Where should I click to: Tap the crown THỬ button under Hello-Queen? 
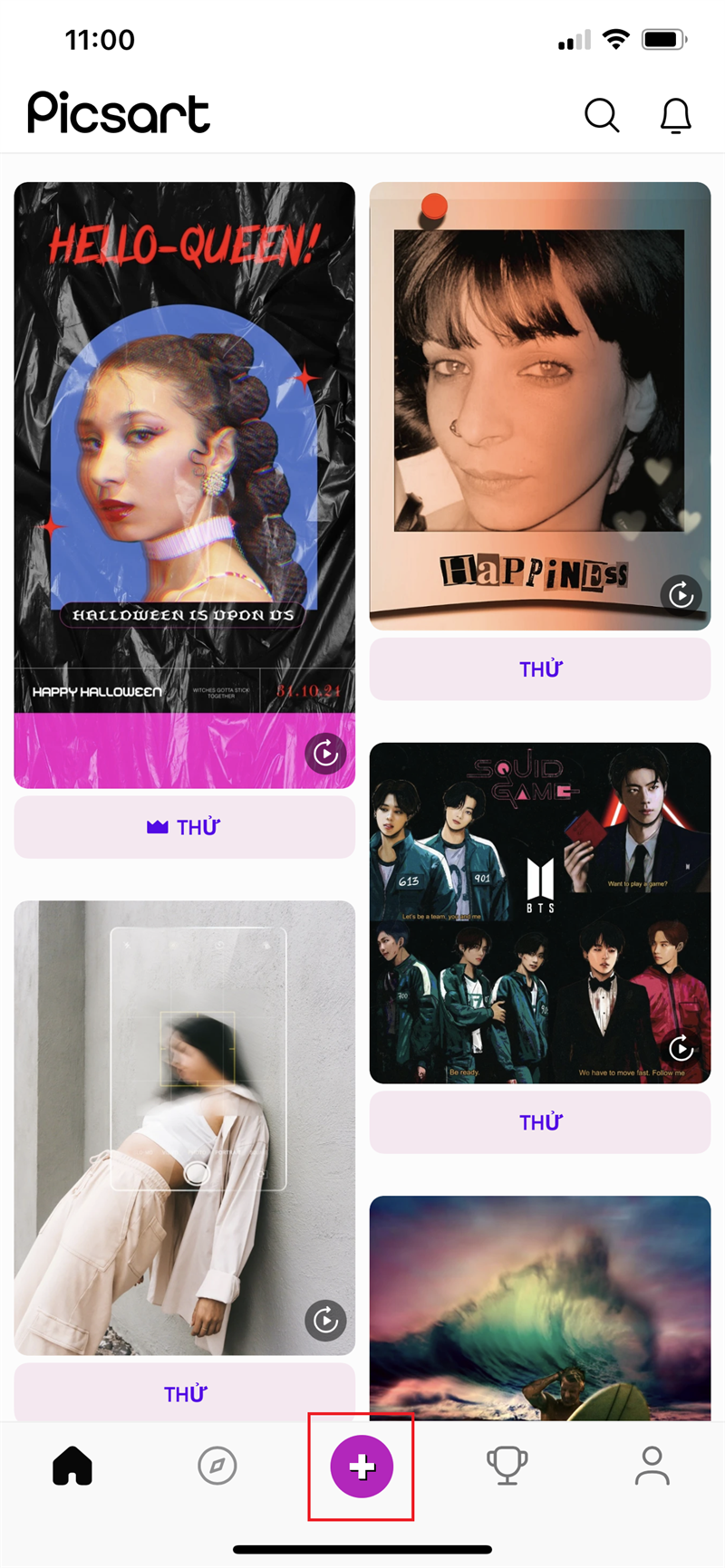tap(184, 827)
